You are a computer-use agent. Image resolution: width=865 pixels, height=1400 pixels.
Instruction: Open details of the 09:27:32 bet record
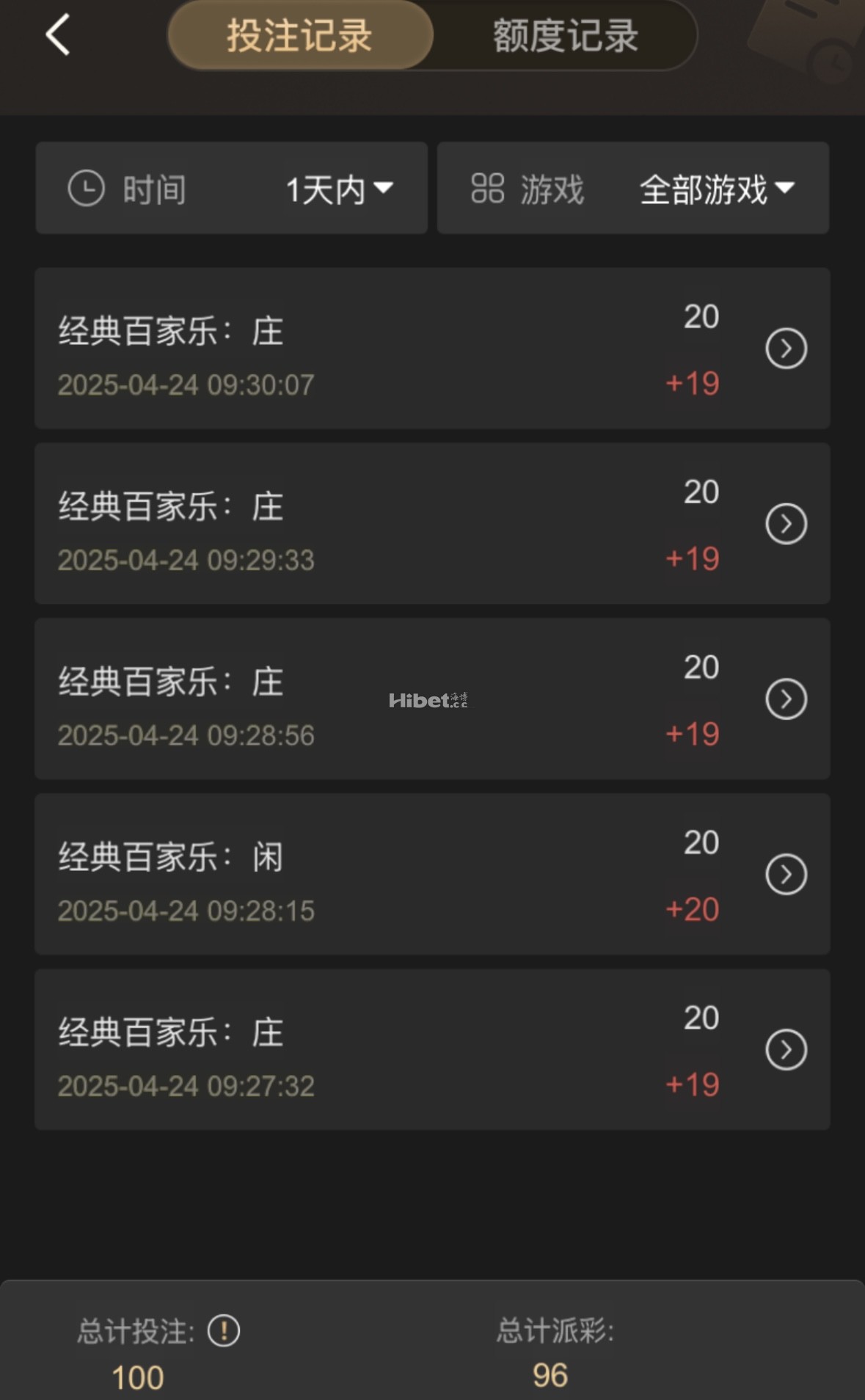pos(785,1051)
